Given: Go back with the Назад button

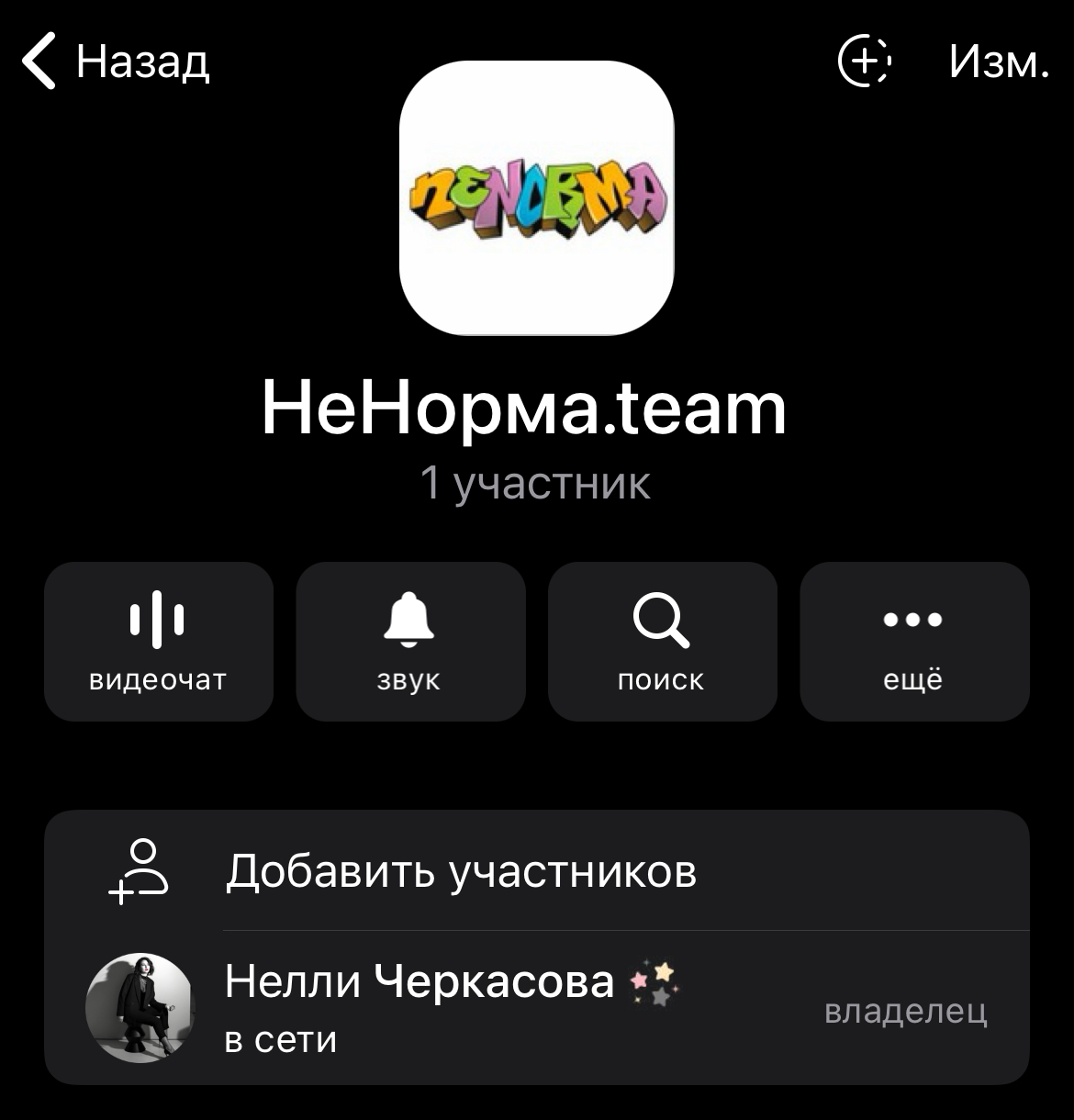Looking at the screenshot, I should click(x=117, y=62).
